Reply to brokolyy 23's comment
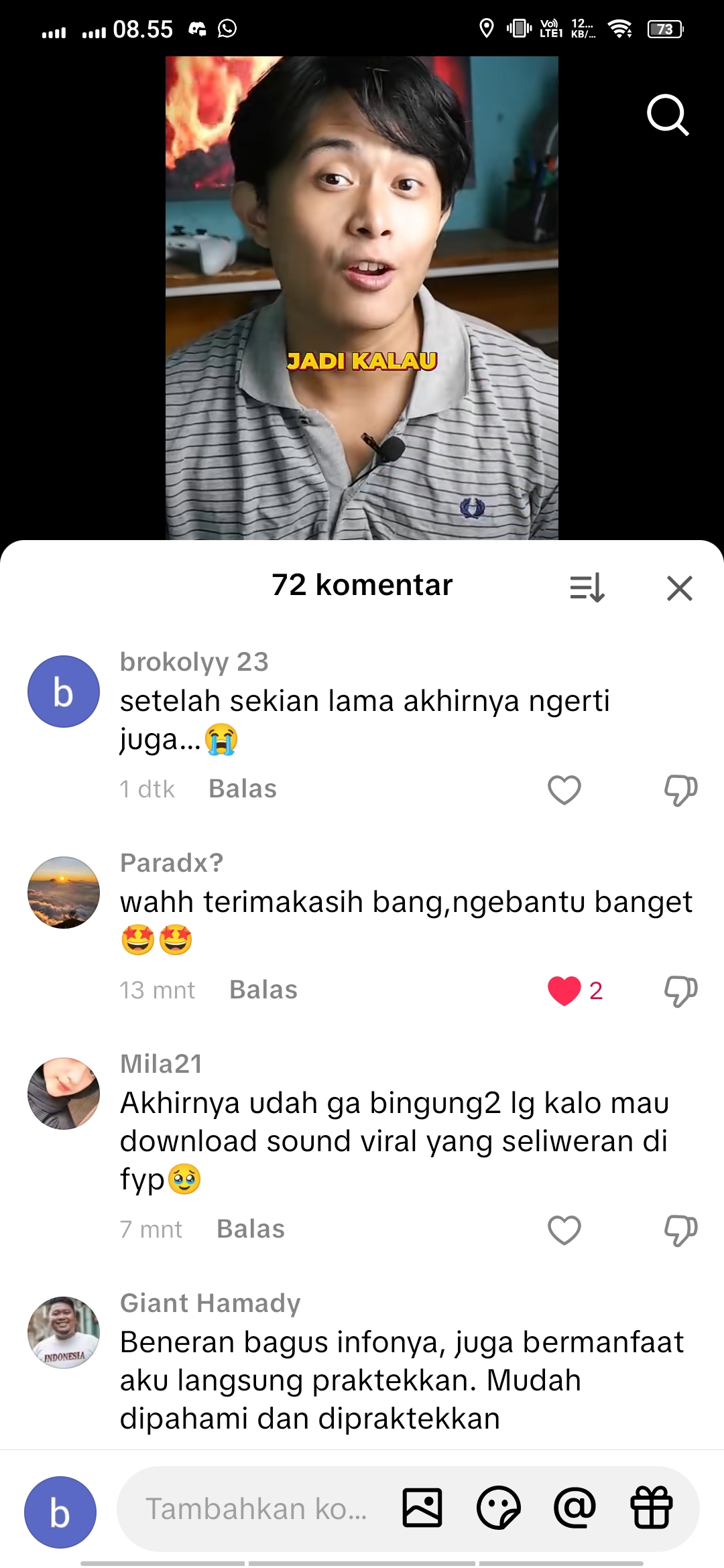 coord(242,789)
